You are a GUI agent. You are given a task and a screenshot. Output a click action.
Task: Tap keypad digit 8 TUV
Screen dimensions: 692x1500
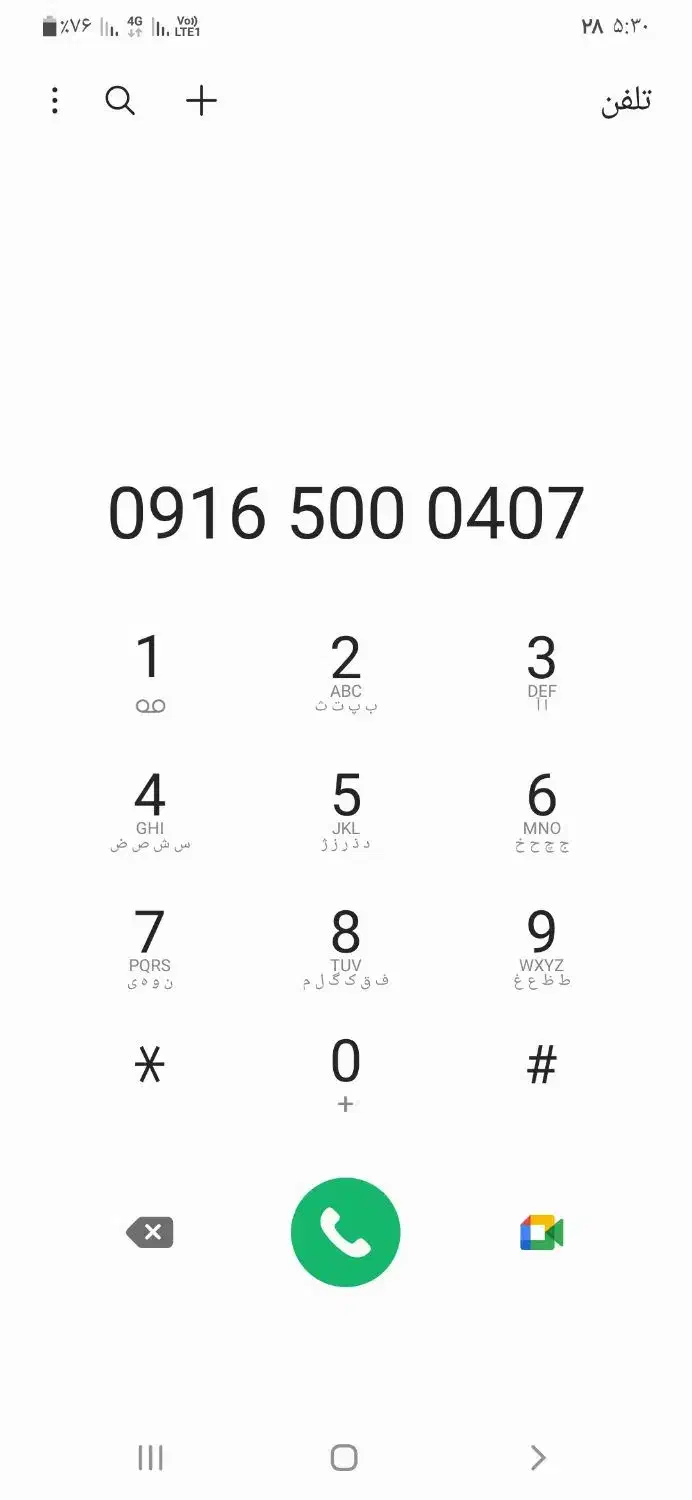[x=346, y=947]
